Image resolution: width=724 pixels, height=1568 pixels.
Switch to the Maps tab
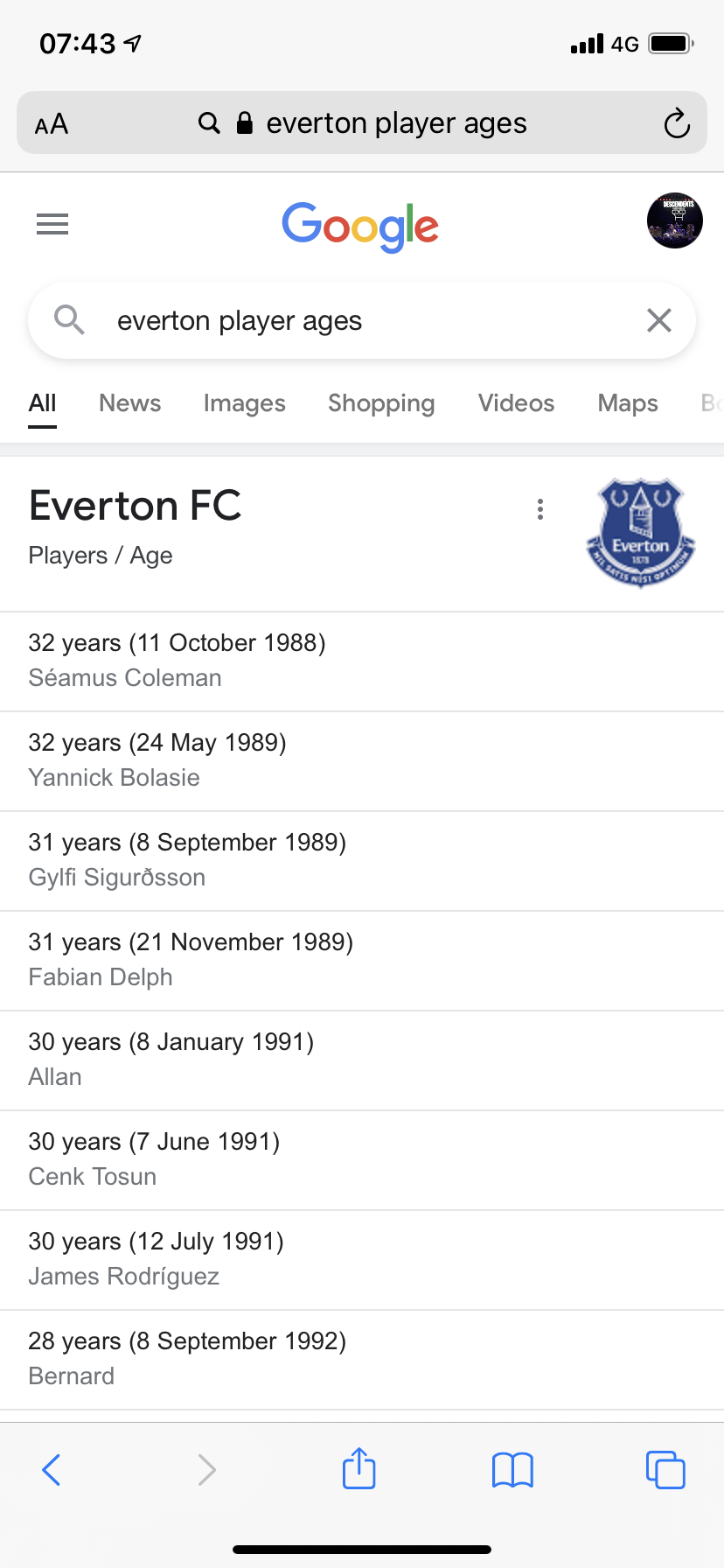coord(628,402)
